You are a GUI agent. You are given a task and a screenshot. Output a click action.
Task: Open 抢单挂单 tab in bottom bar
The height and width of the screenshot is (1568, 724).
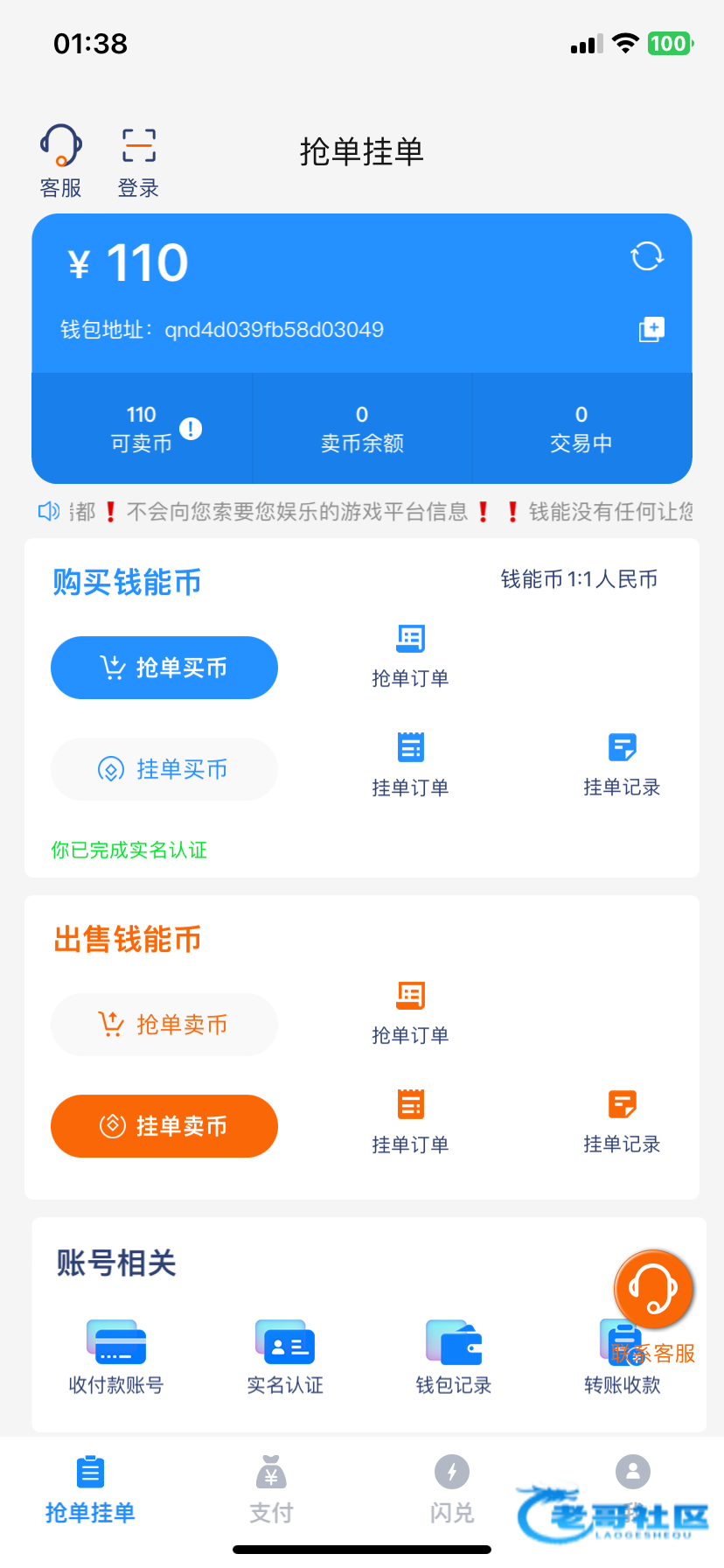pos(90,1489)
